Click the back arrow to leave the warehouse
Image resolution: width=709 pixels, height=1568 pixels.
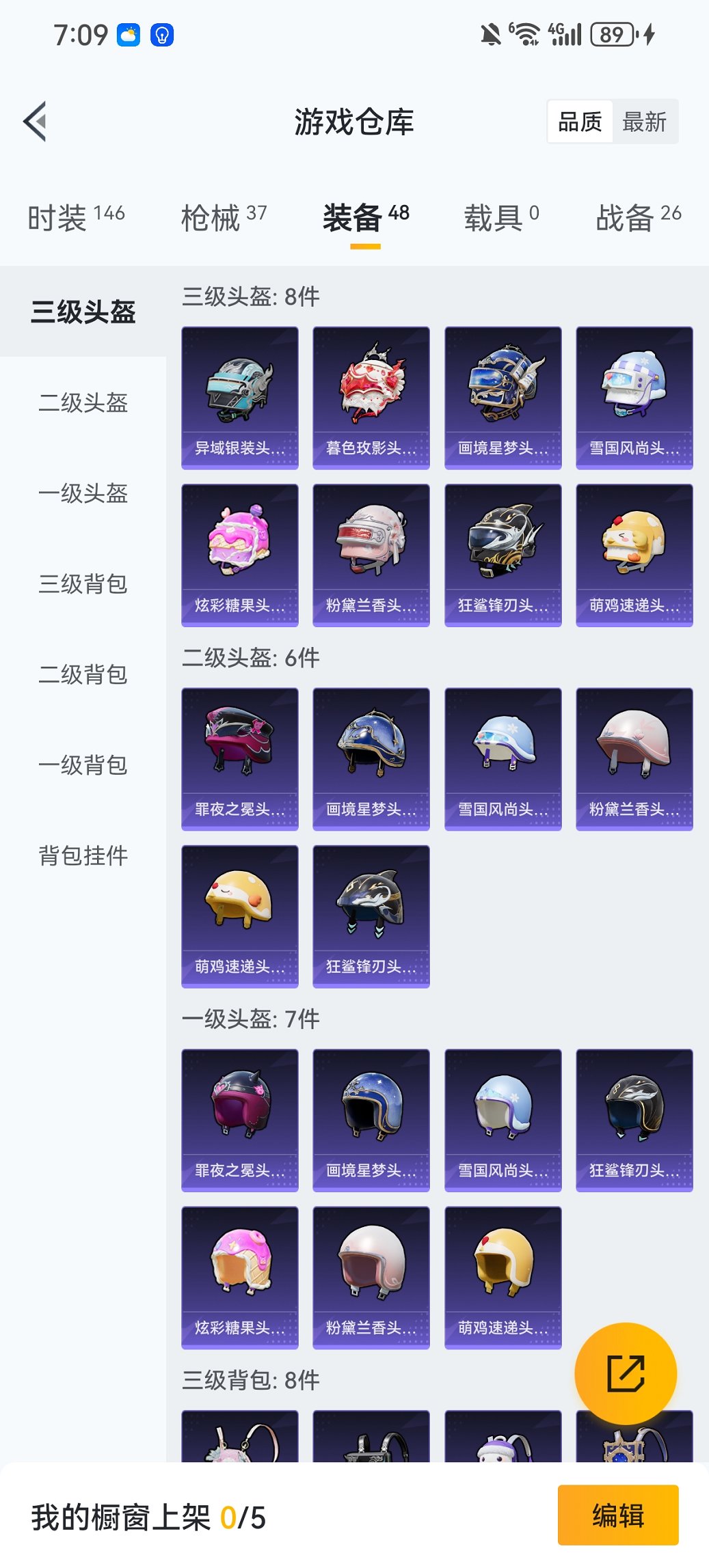tap(34, 120)
